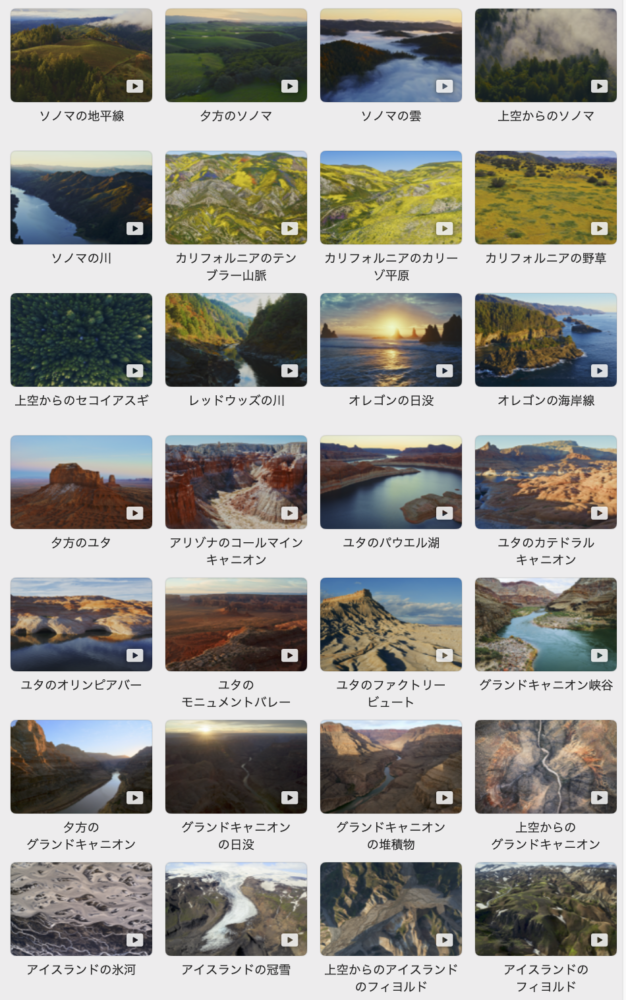
Task: Choose the グランドキャニオンの日没 thumbnail
Action: (x=236, y=765)
